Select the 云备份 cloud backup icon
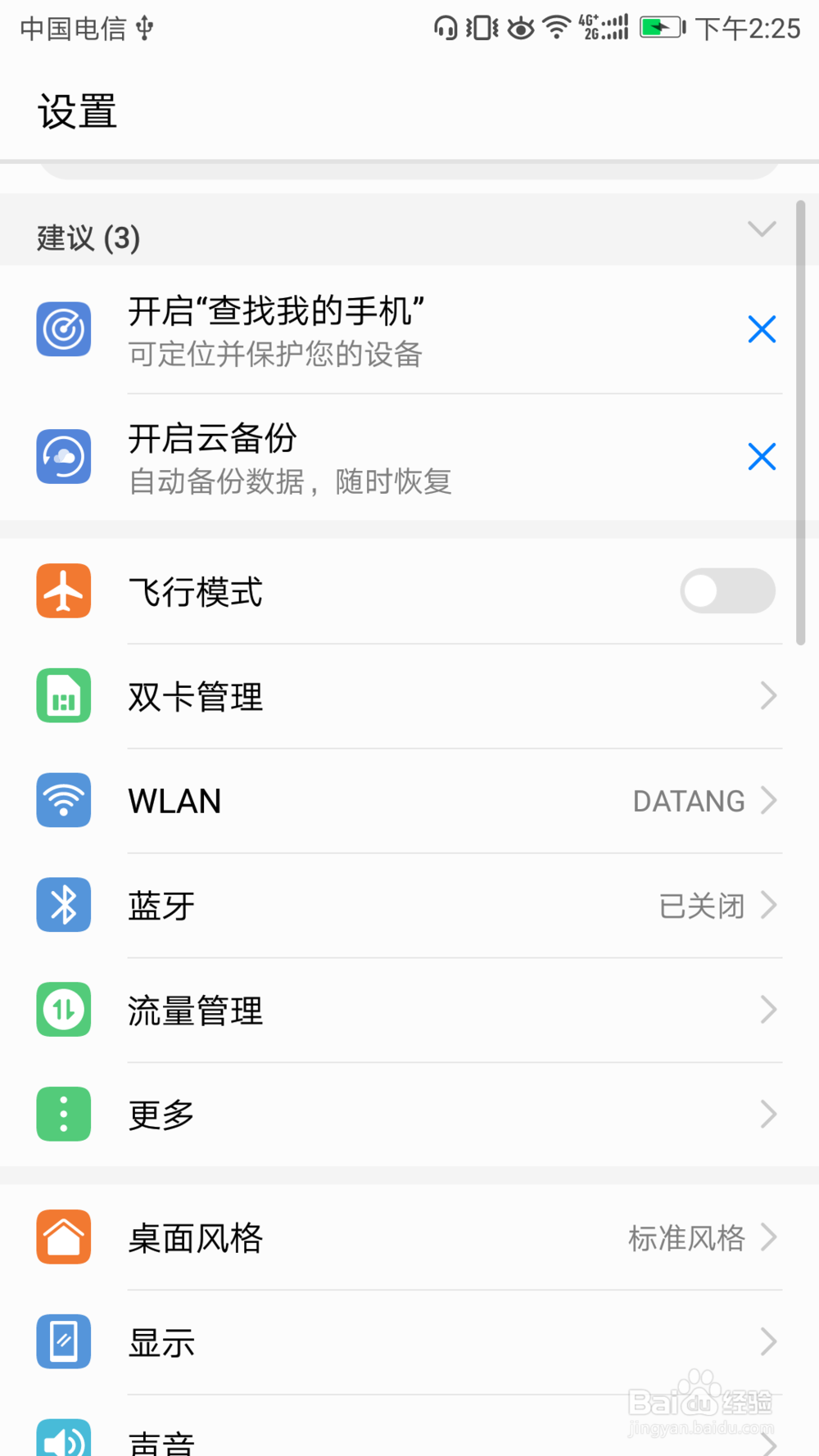Screen dimensions: 819x1456 63,456
